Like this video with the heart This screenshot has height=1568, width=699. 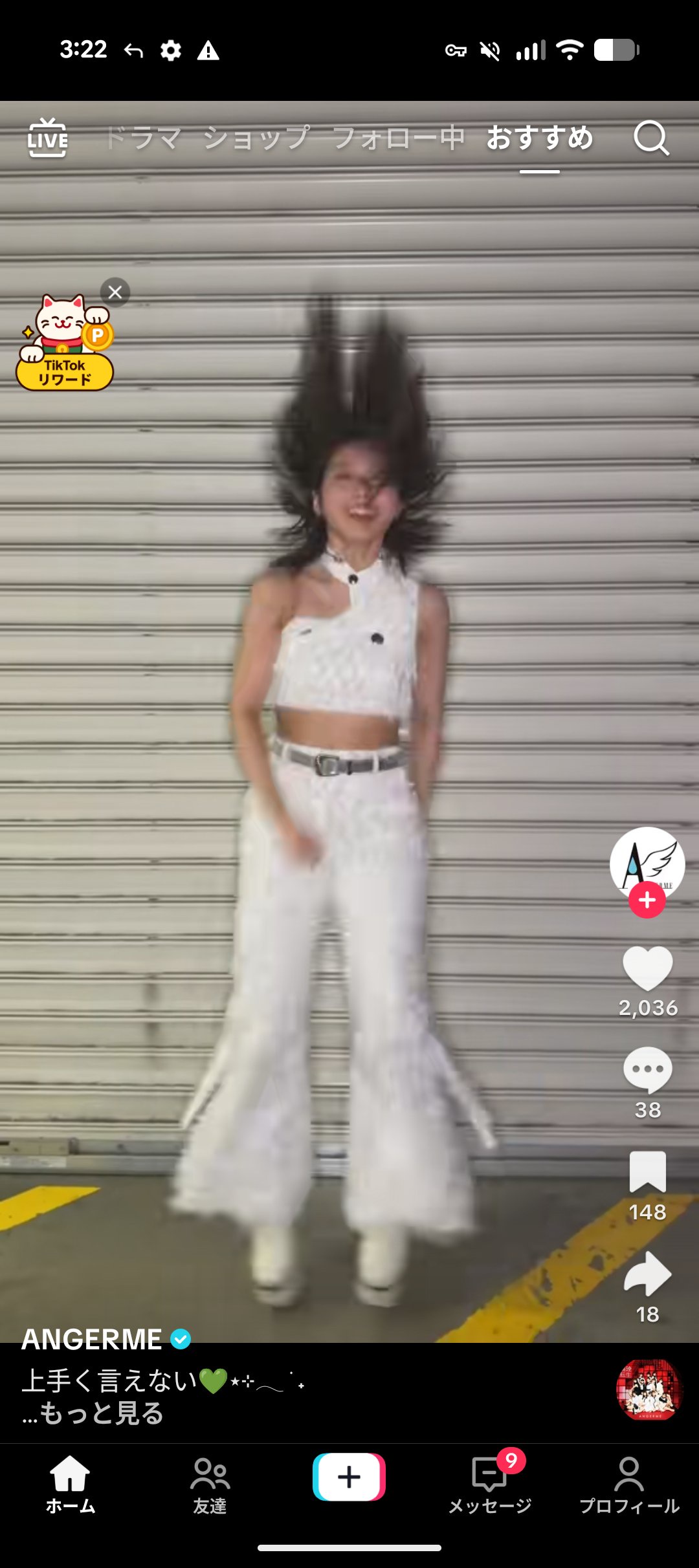pos(647,968)
